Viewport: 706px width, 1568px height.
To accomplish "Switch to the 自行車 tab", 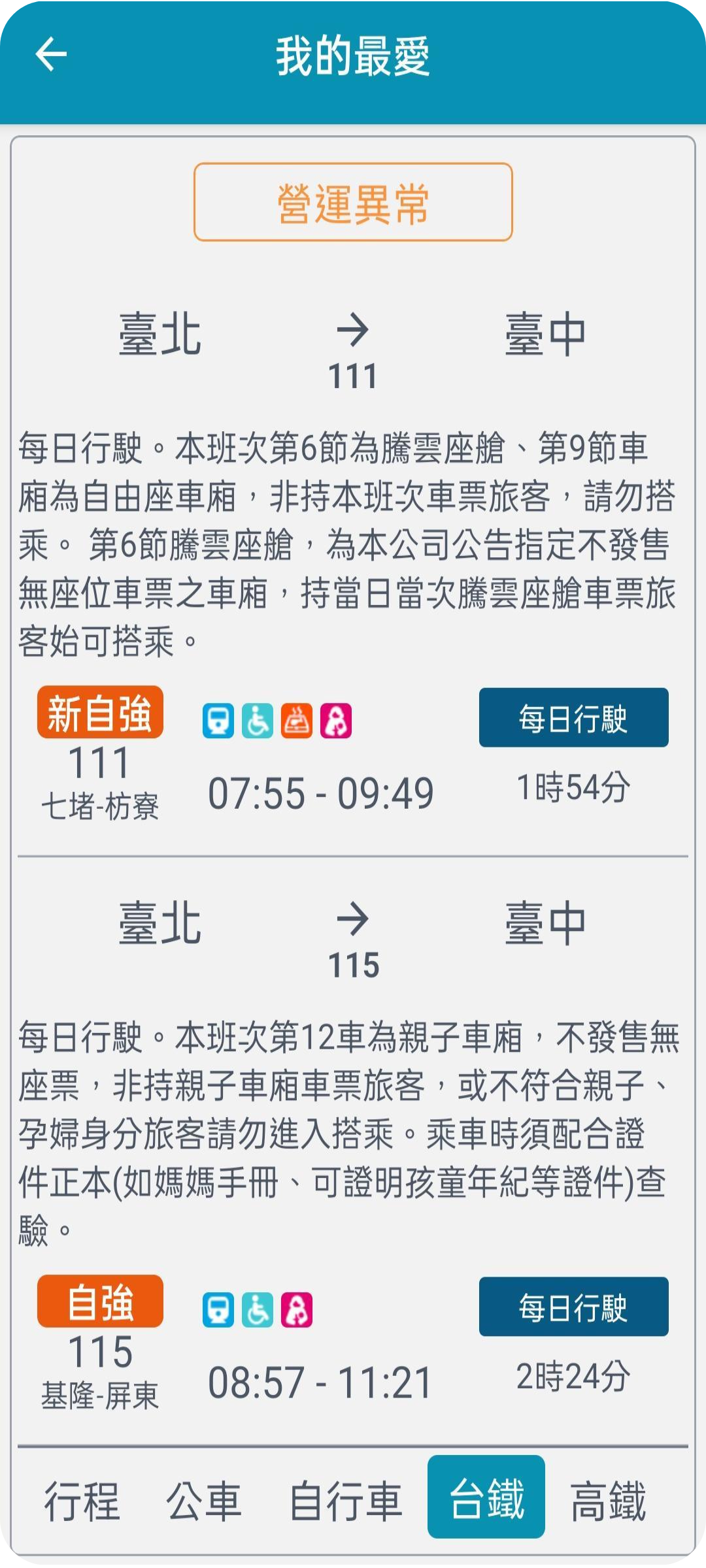I will click(345, 1501).
